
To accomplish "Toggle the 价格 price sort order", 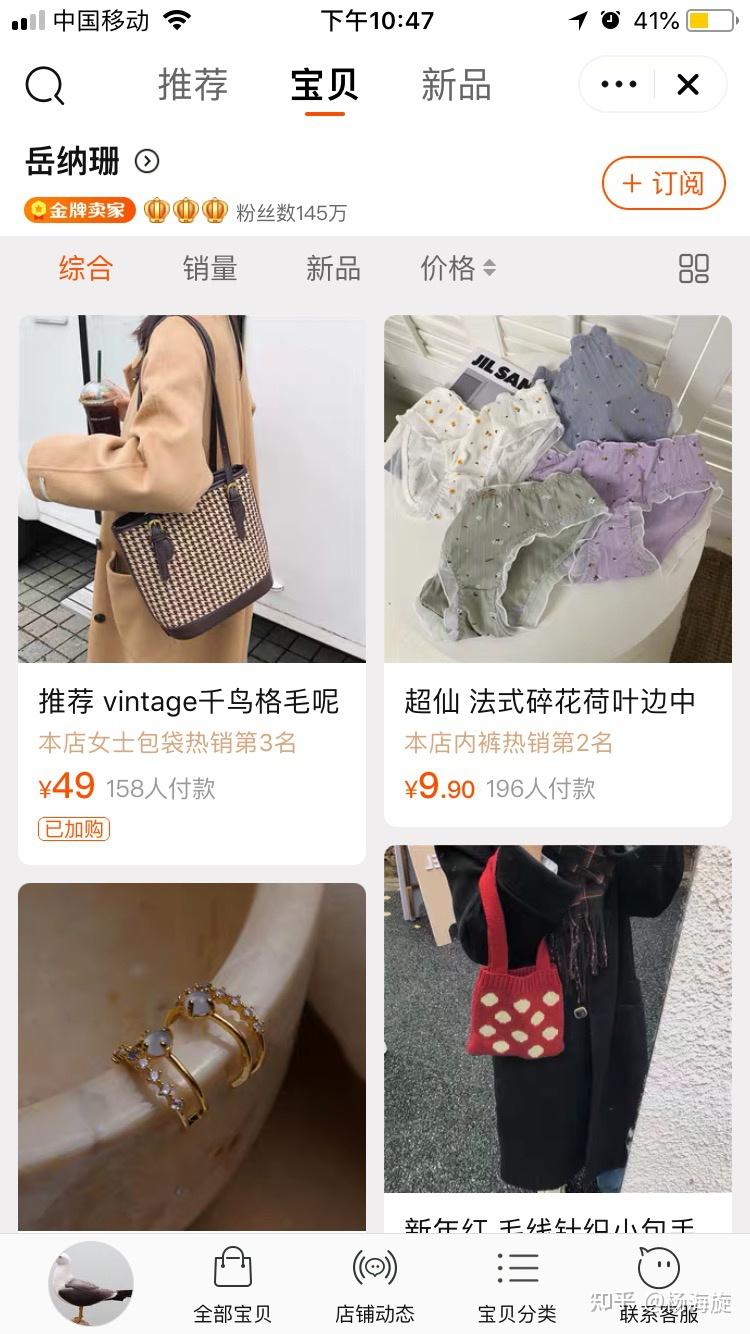I will tap(457, 268).
